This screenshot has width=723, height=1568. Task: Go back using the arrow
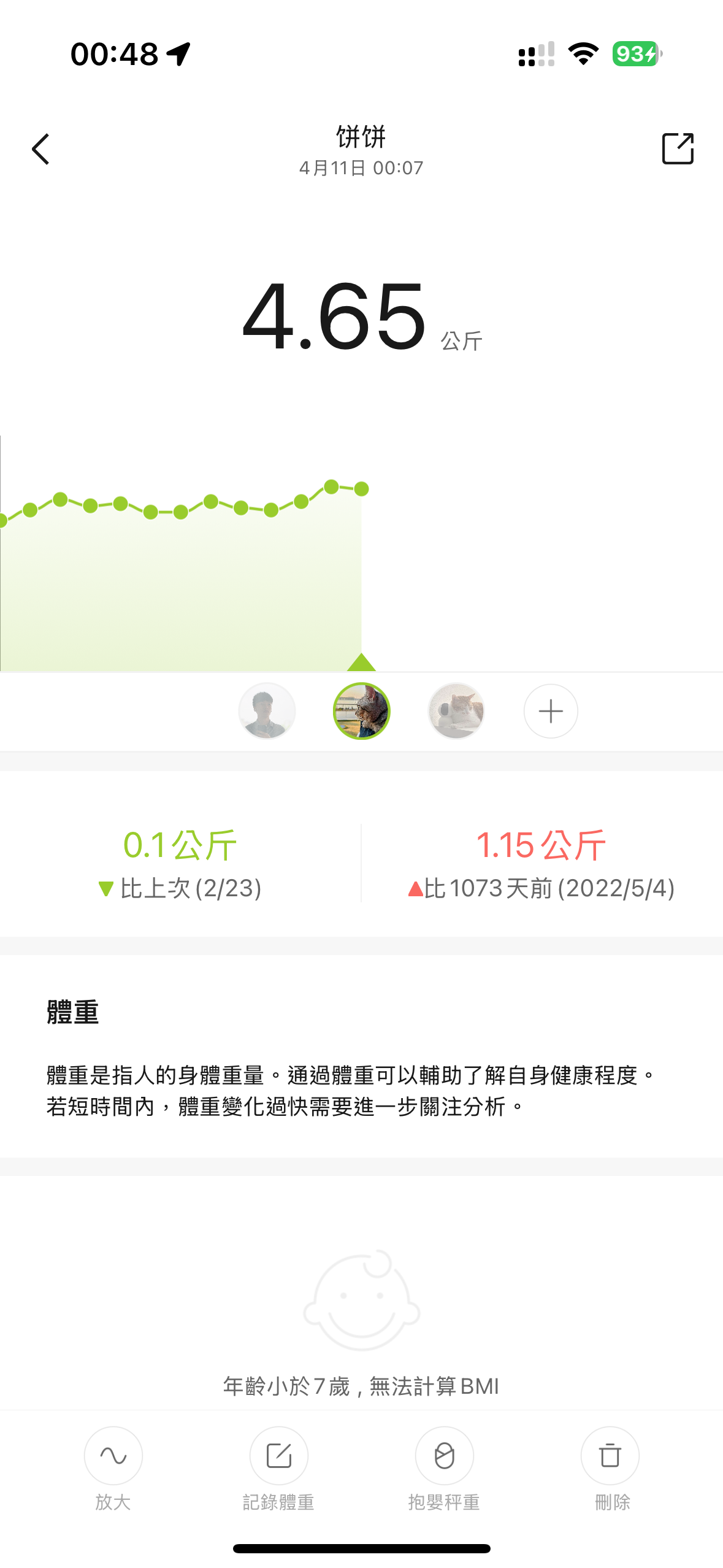tap(40, 149)
